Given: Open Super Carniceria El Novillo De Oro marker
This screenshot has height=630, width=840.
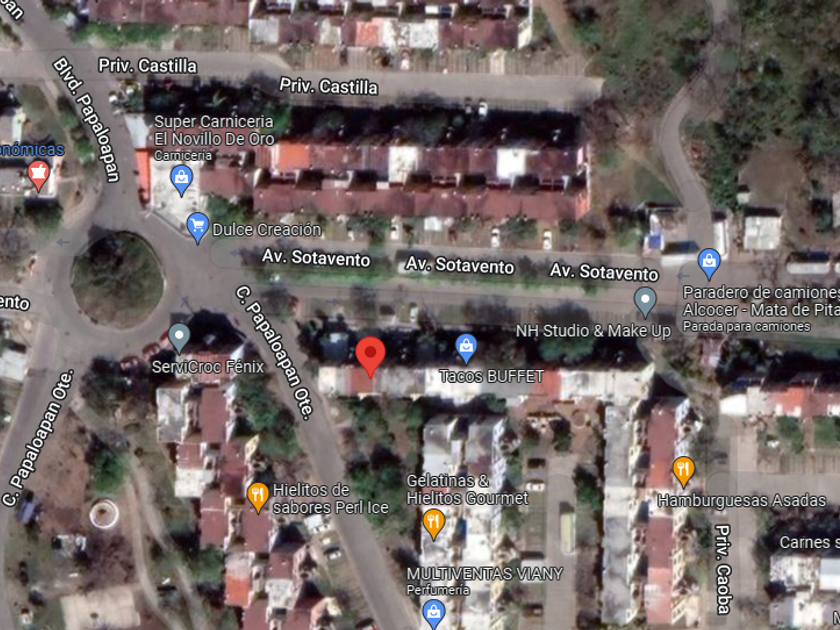Looking at the screenshot, I should click(181, 179).
